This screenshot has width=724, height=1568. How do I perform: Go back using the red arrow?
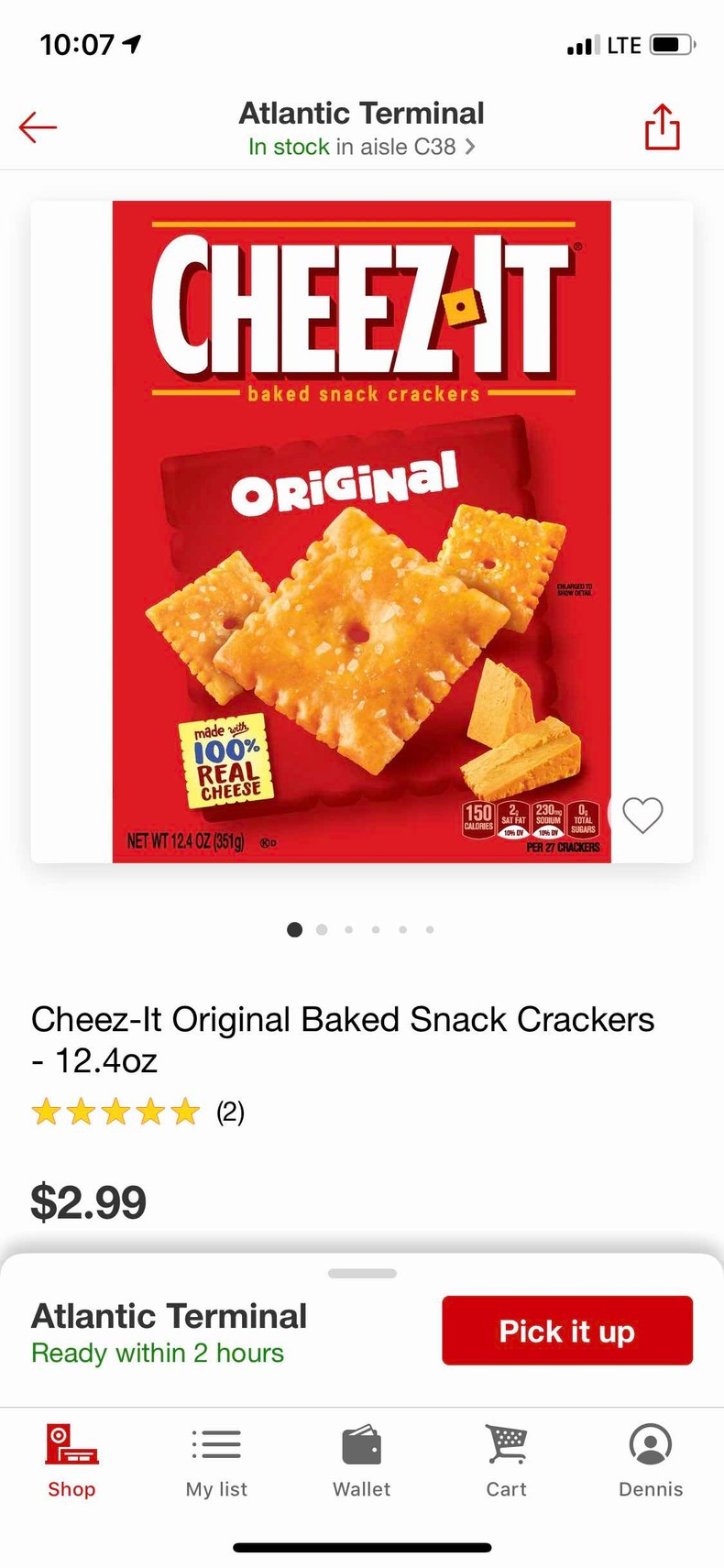38,127
